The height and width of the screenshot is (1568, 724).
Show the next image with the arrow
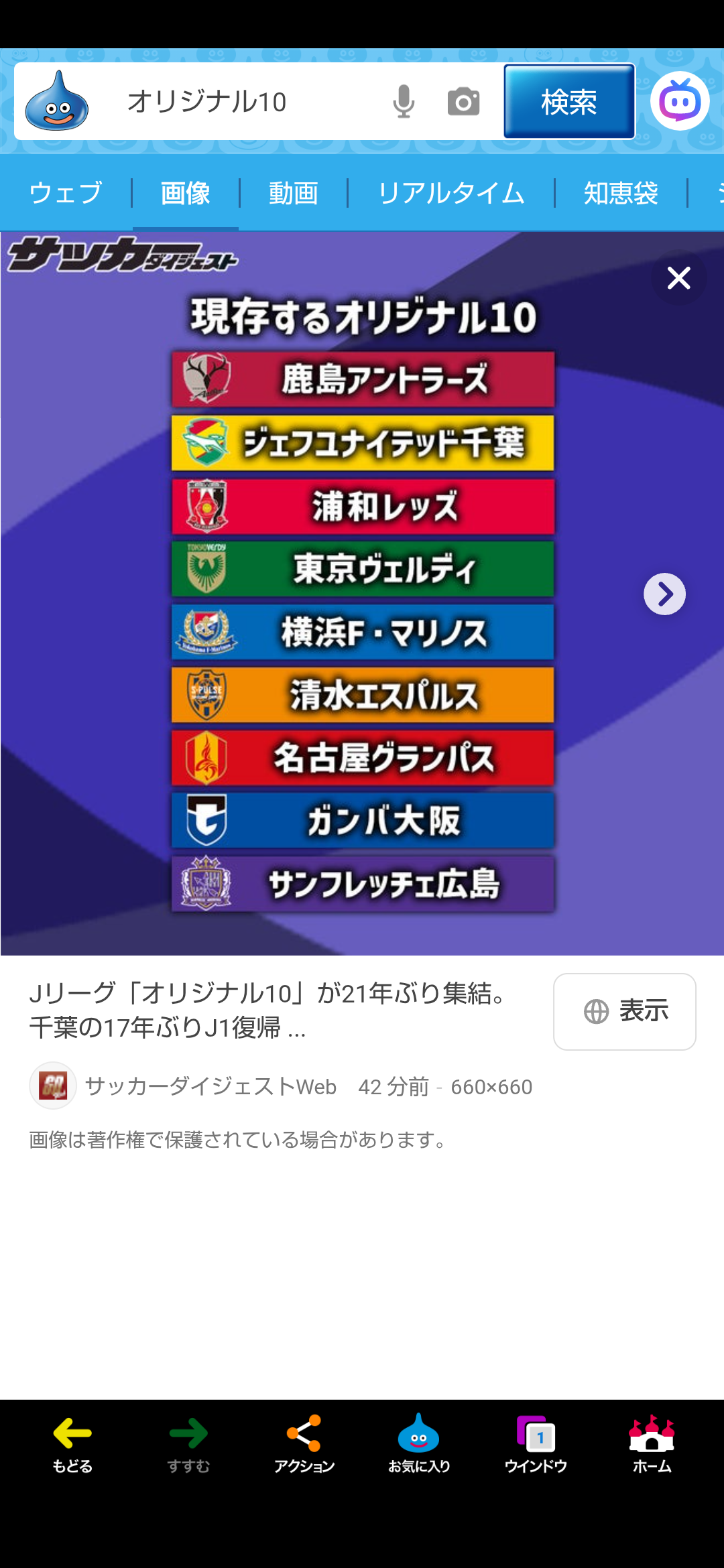pos(664,594)
